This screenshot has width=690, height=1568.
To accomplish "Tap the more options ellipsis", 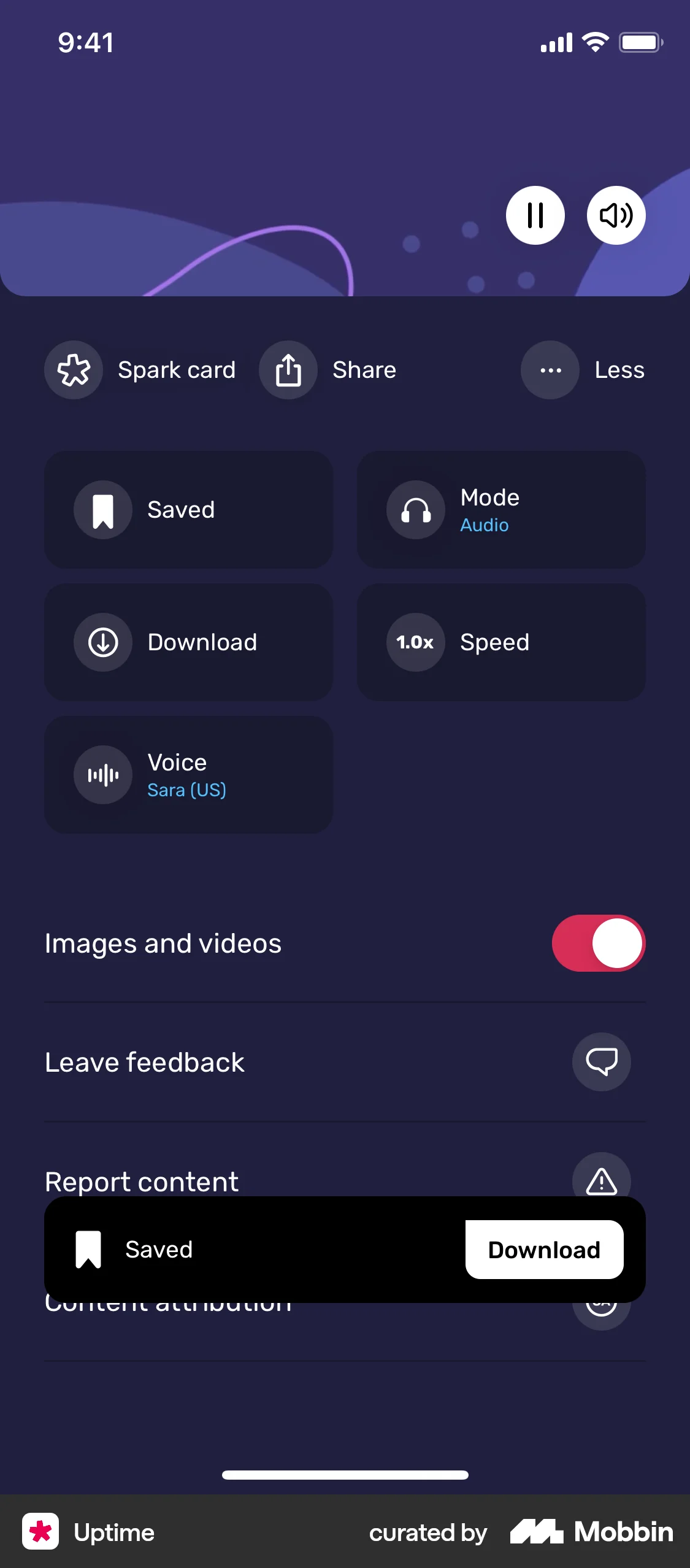I will click(549, 369).
